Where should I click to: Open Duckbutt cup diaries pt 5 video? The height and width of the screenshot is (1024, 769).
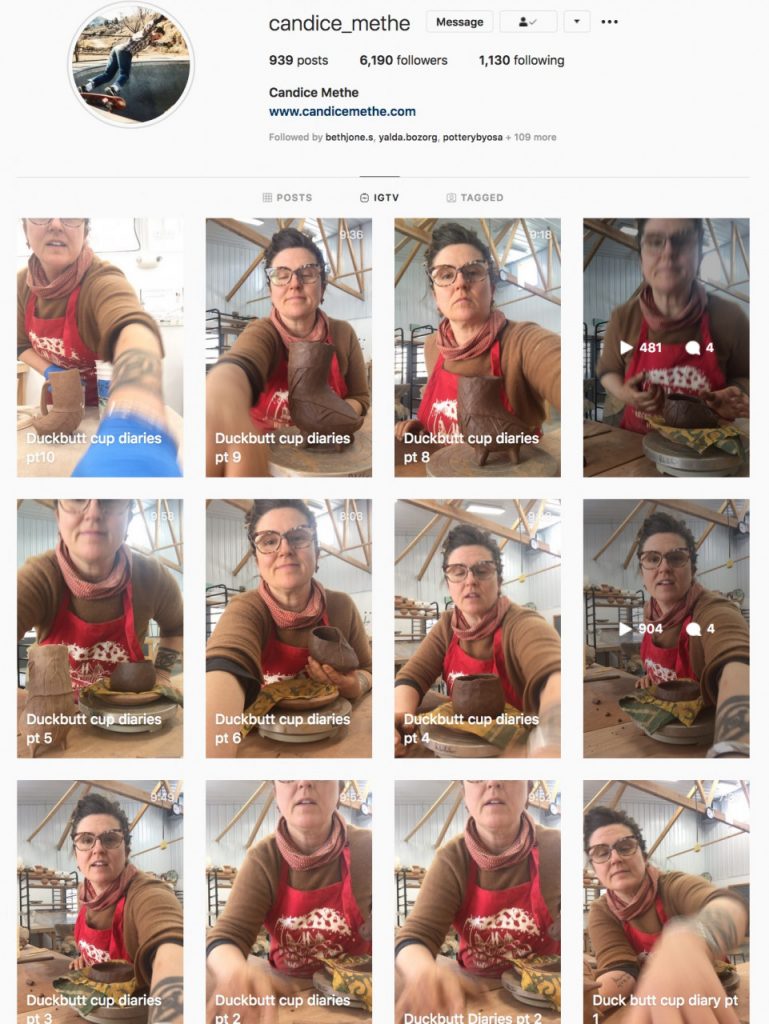click(x=100, y=628)
